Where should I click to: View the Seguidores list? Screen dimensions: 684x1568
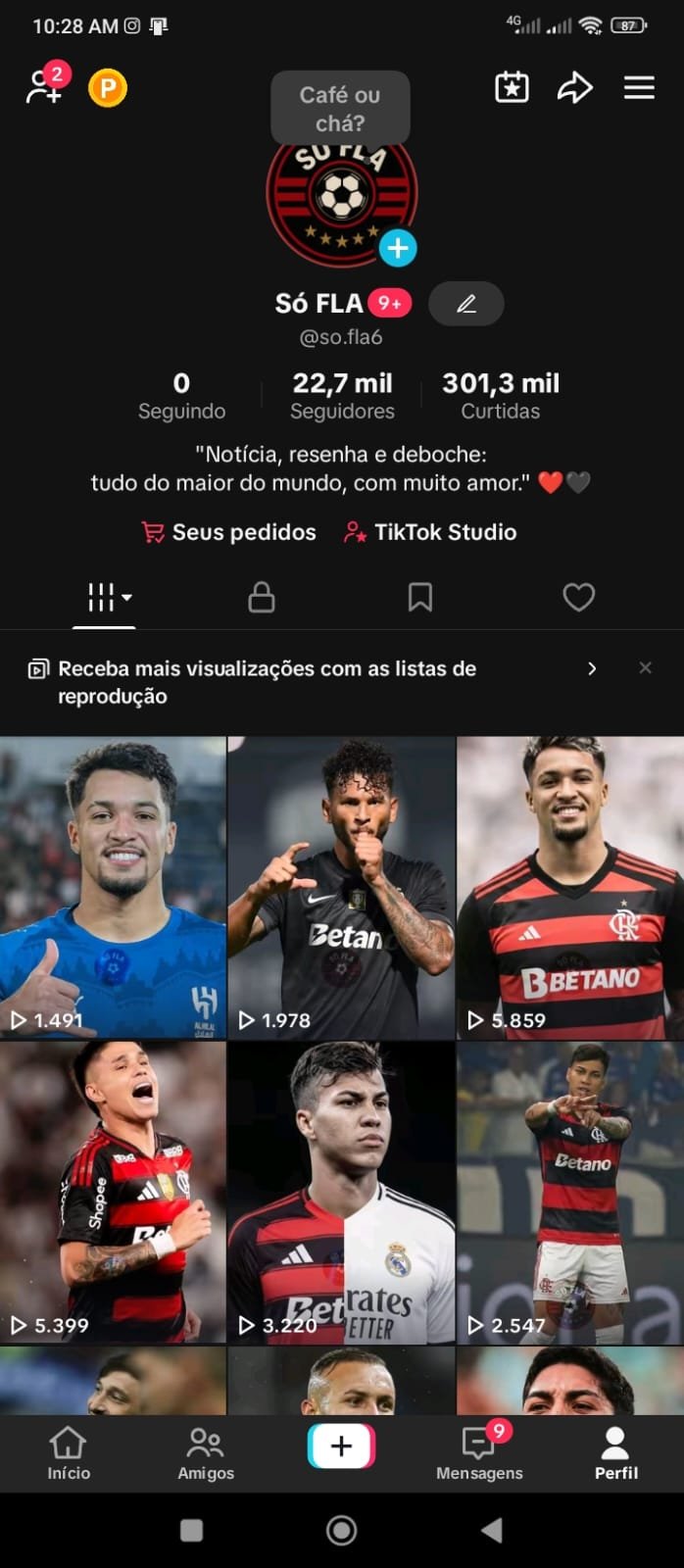point(342,395)
